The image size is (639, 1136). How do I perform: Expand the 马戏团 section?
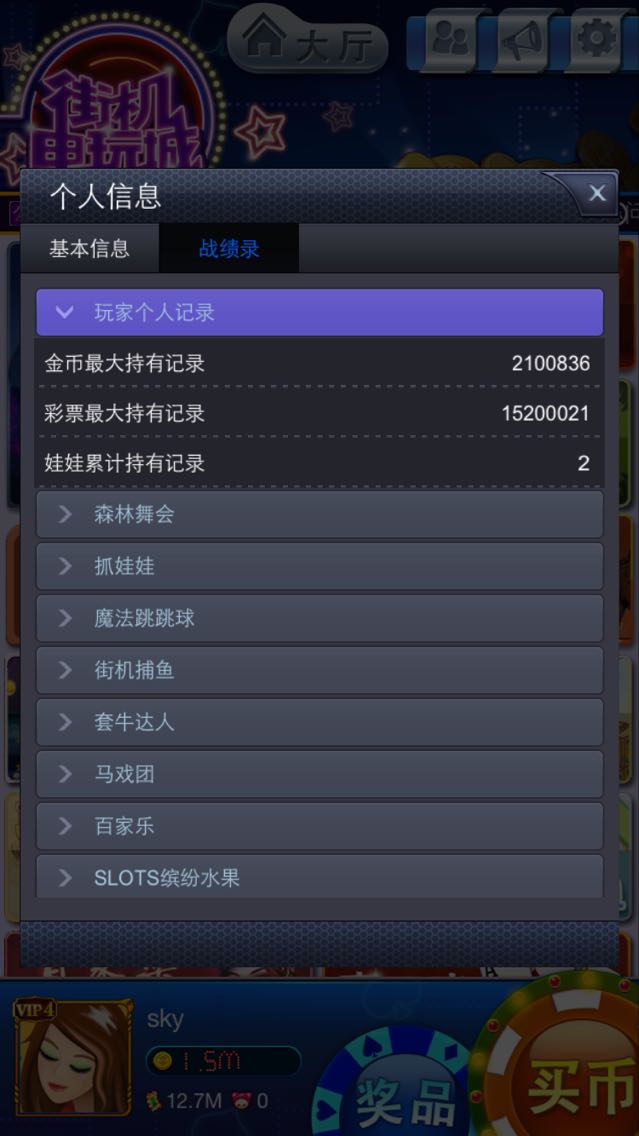click(320, 774)
